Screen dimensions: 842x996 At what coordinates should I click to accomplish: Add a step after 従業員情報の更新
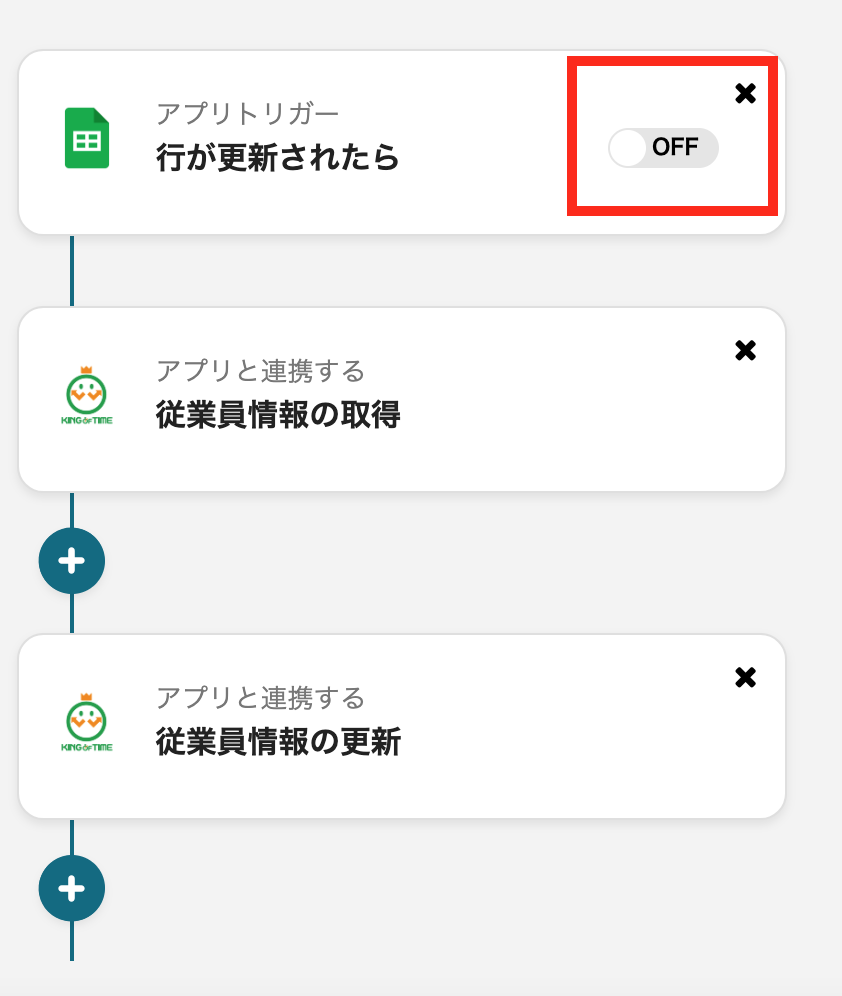[71, 888]
